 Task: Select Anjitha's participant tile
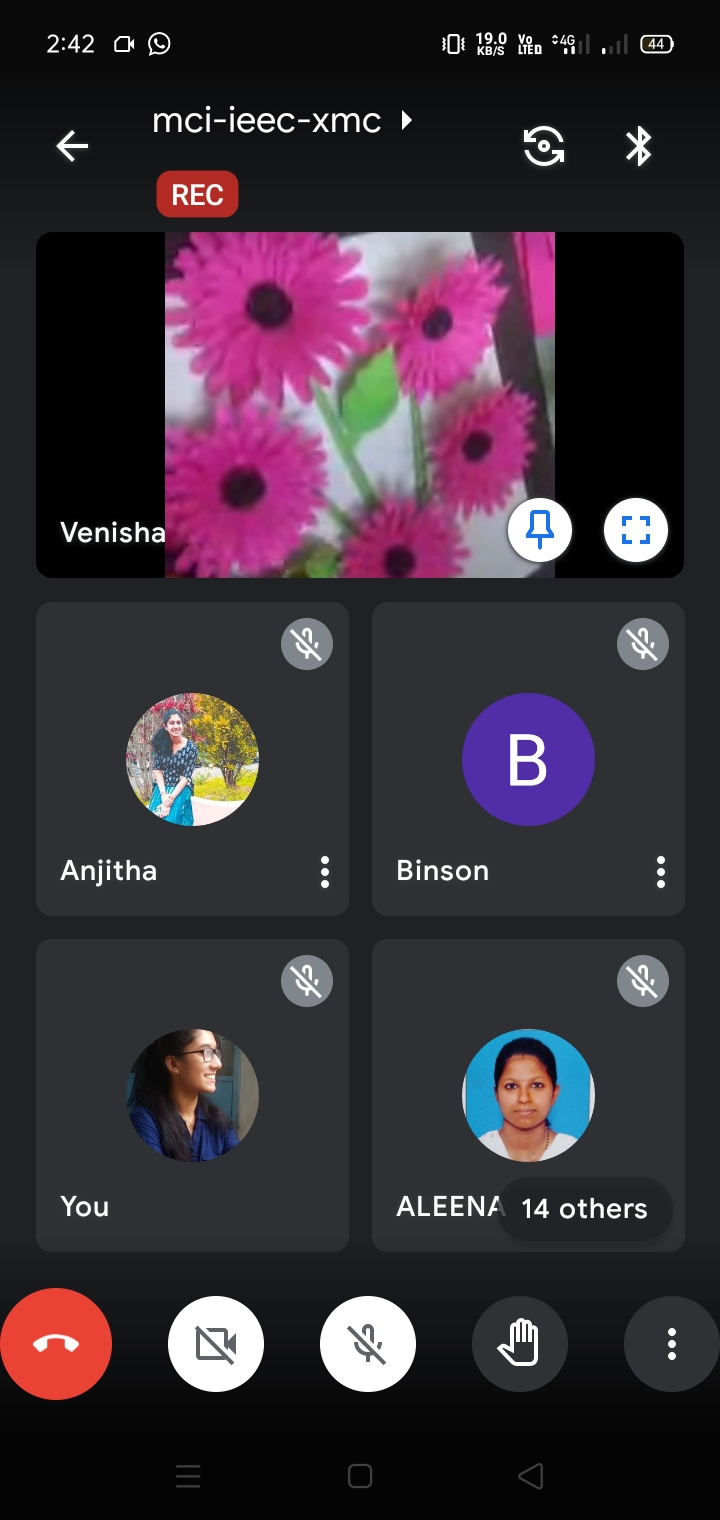[192, 760]
